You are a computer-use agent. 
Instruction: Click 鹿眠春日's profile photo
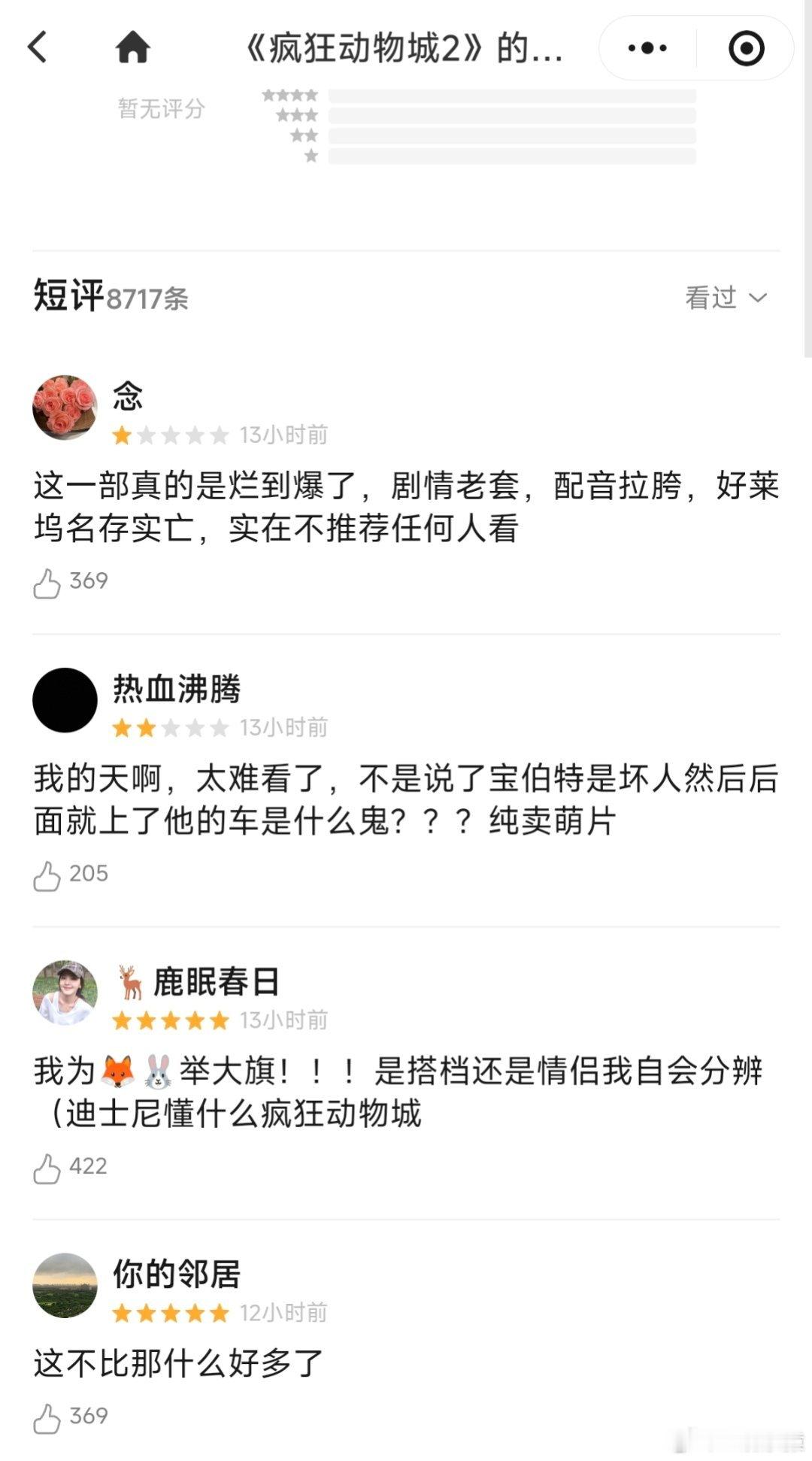(65, 991)
